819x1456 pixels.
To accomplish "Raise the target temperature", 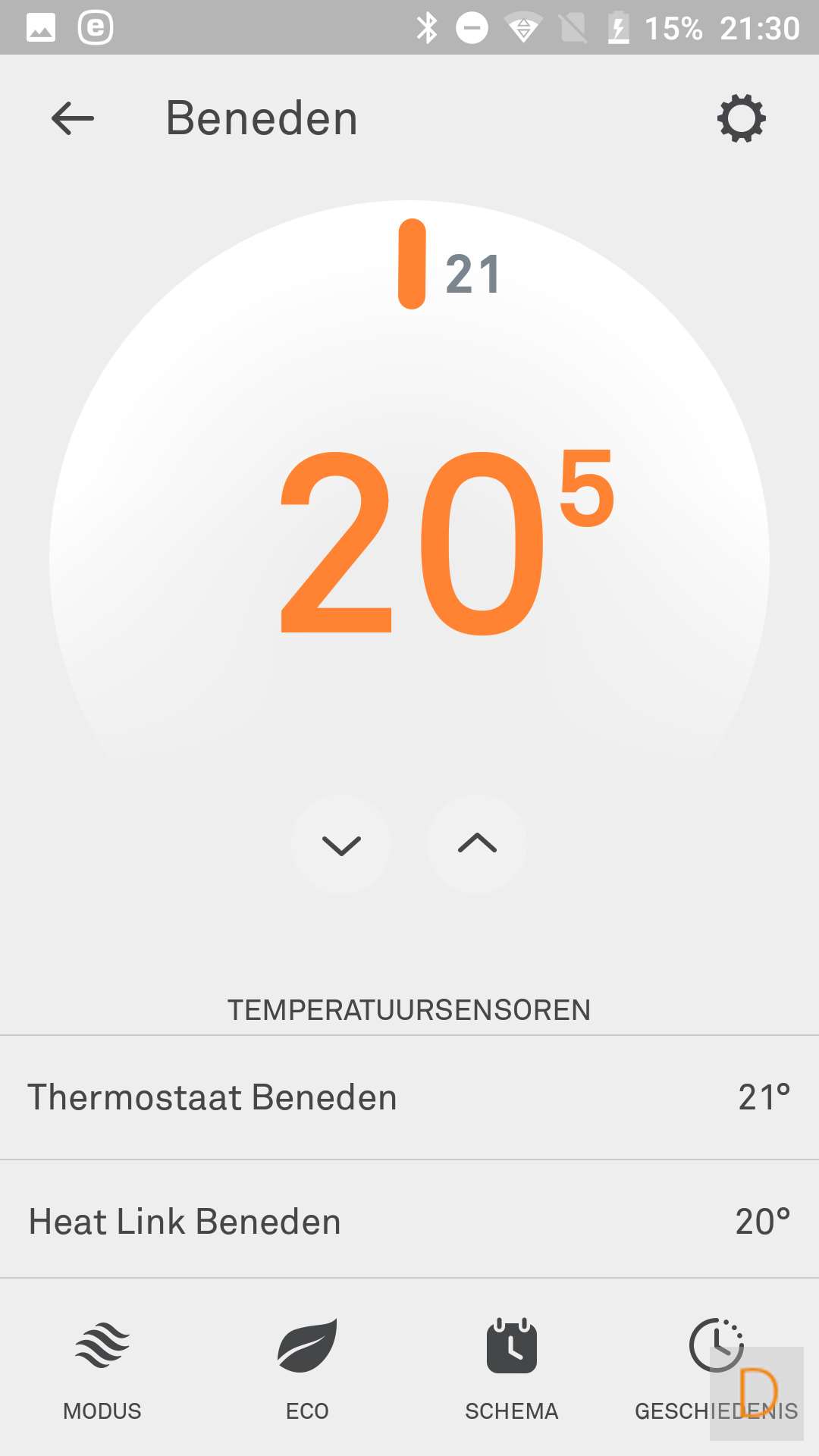I will coord(477,843).
